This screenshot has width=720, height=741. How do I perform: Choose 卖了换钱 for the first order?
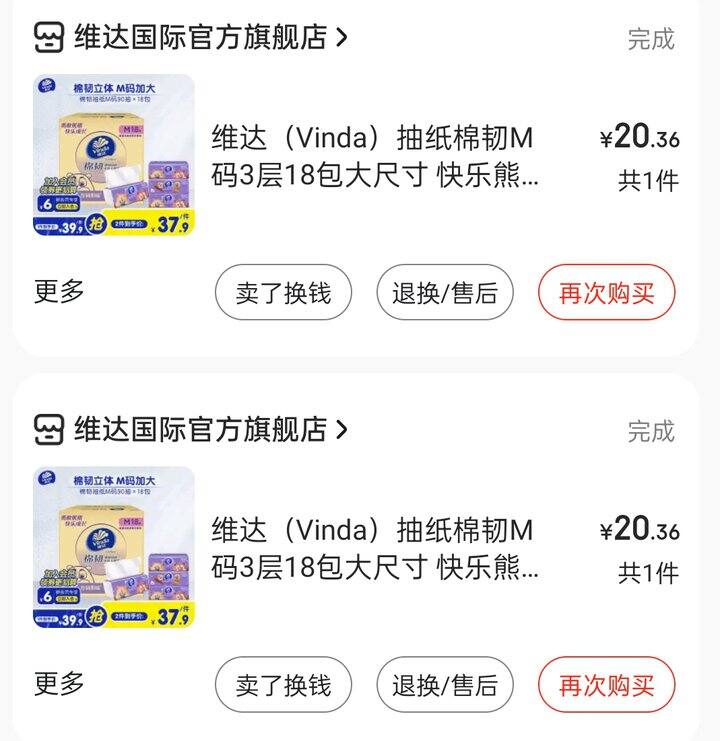[x=283, y=293]
